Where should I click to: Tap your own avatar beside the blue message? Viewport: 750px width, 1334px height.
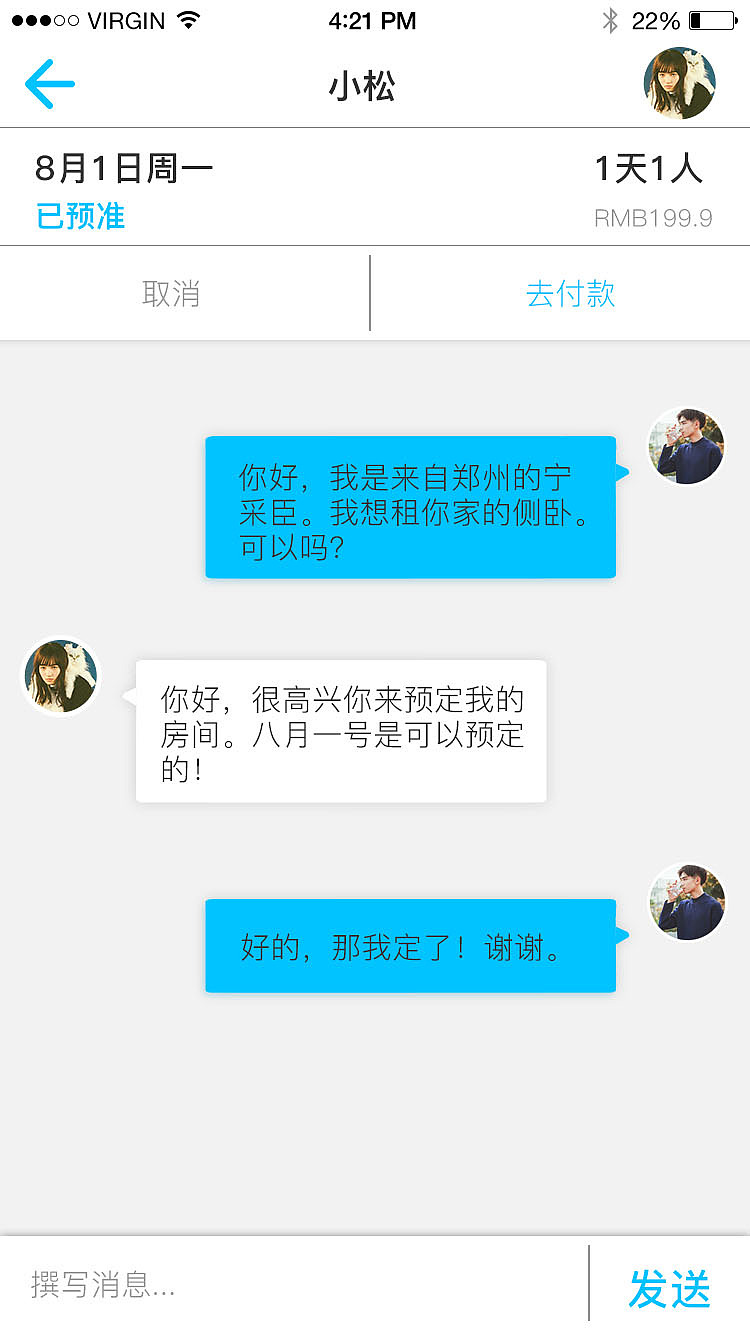pyautogui.click(x=686, y=446)
